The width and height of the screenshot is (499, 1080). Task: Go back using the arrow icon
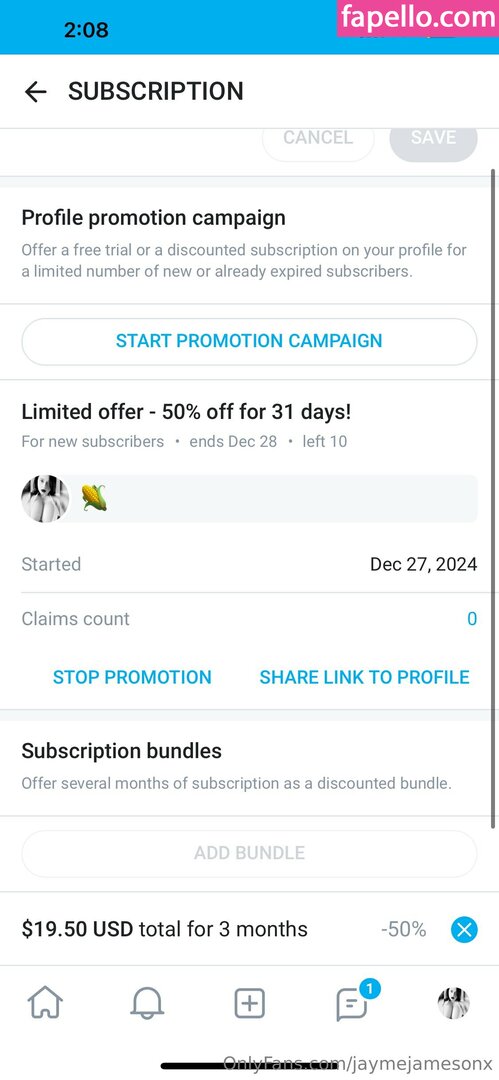point(35,91)
